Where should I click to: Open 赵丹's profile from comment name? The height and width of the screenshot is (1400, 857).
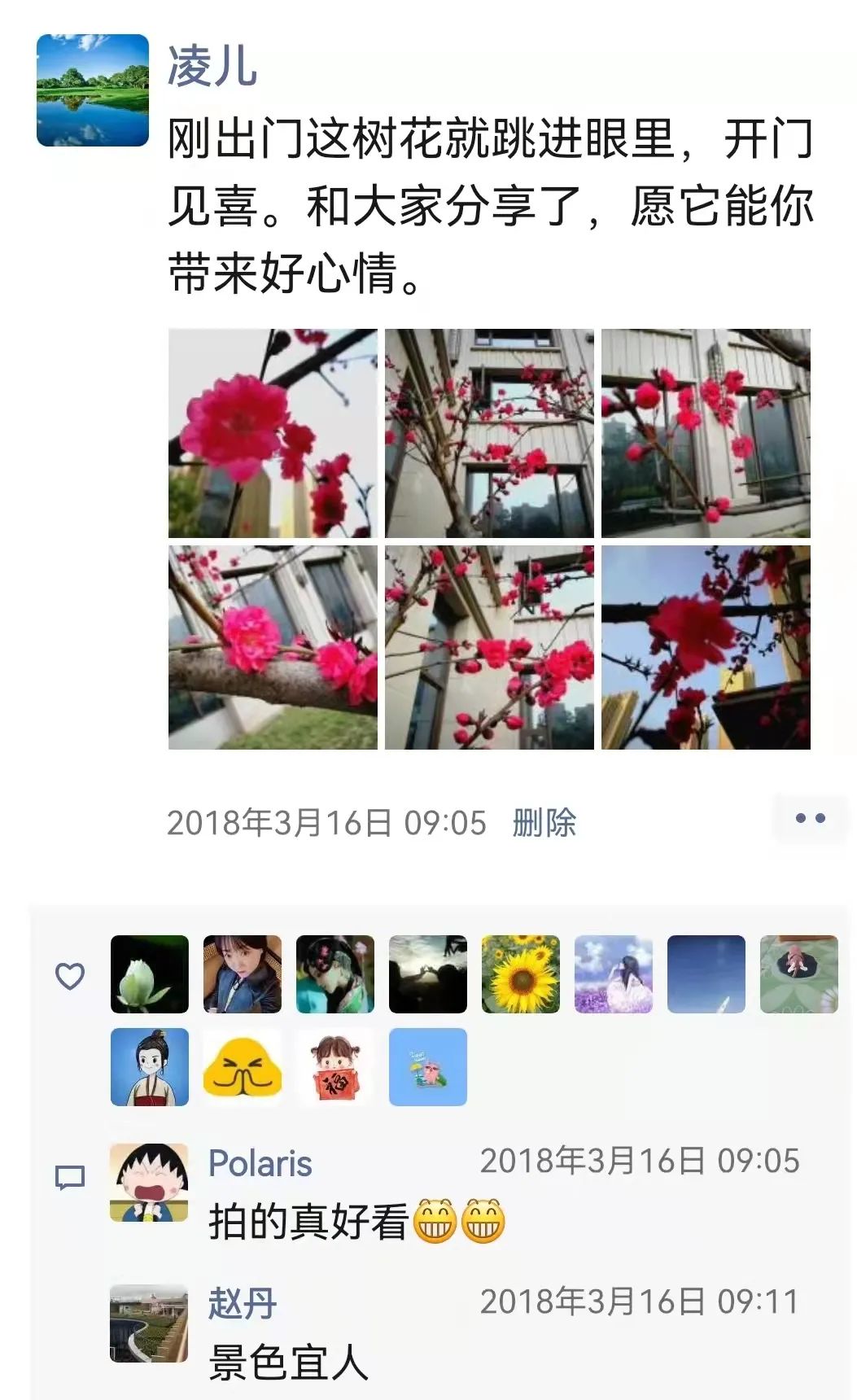click(243, 1303)
